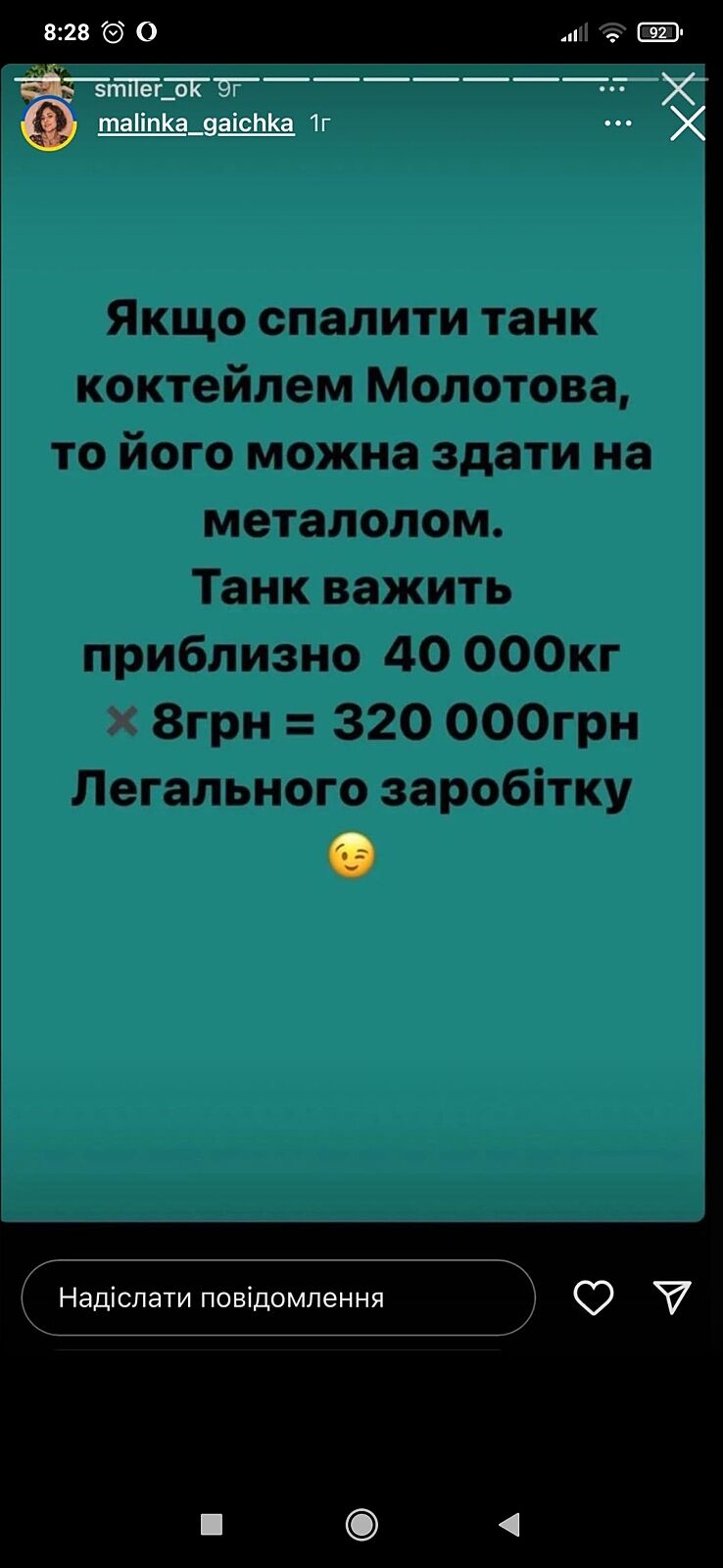The width and height of the screenshot is (723, 1568).
Task: Go to the home screen via system button
Action: pos(361,1524)
